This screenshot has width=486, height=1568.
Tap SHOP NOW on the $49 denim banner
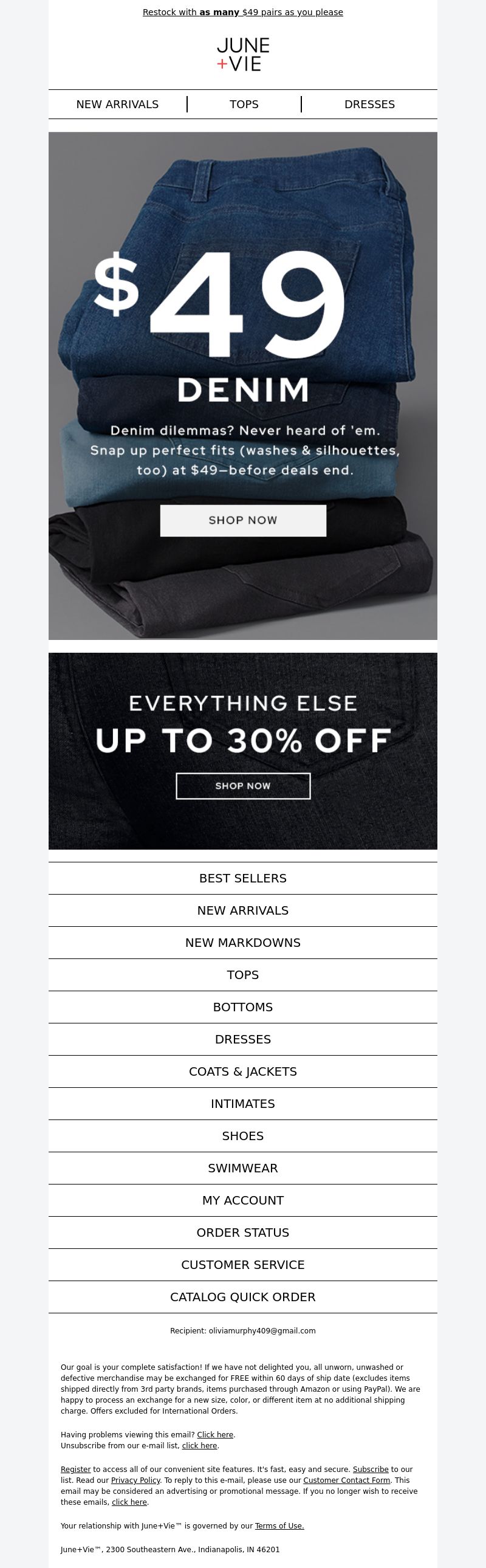(244, 520)
